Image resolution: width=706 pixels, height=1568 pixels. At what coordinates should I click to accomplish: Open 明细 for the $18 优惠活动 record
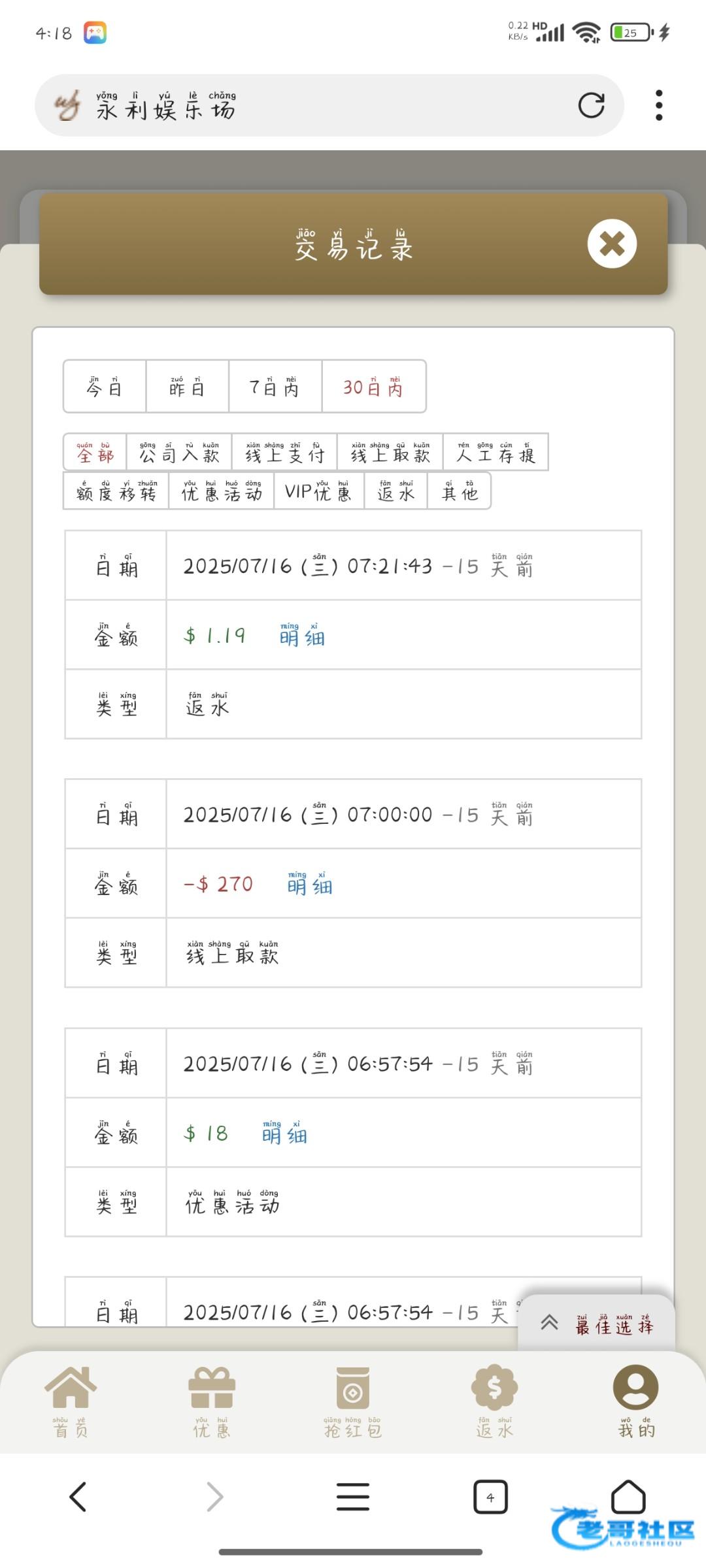click(x=284, y=1133)
